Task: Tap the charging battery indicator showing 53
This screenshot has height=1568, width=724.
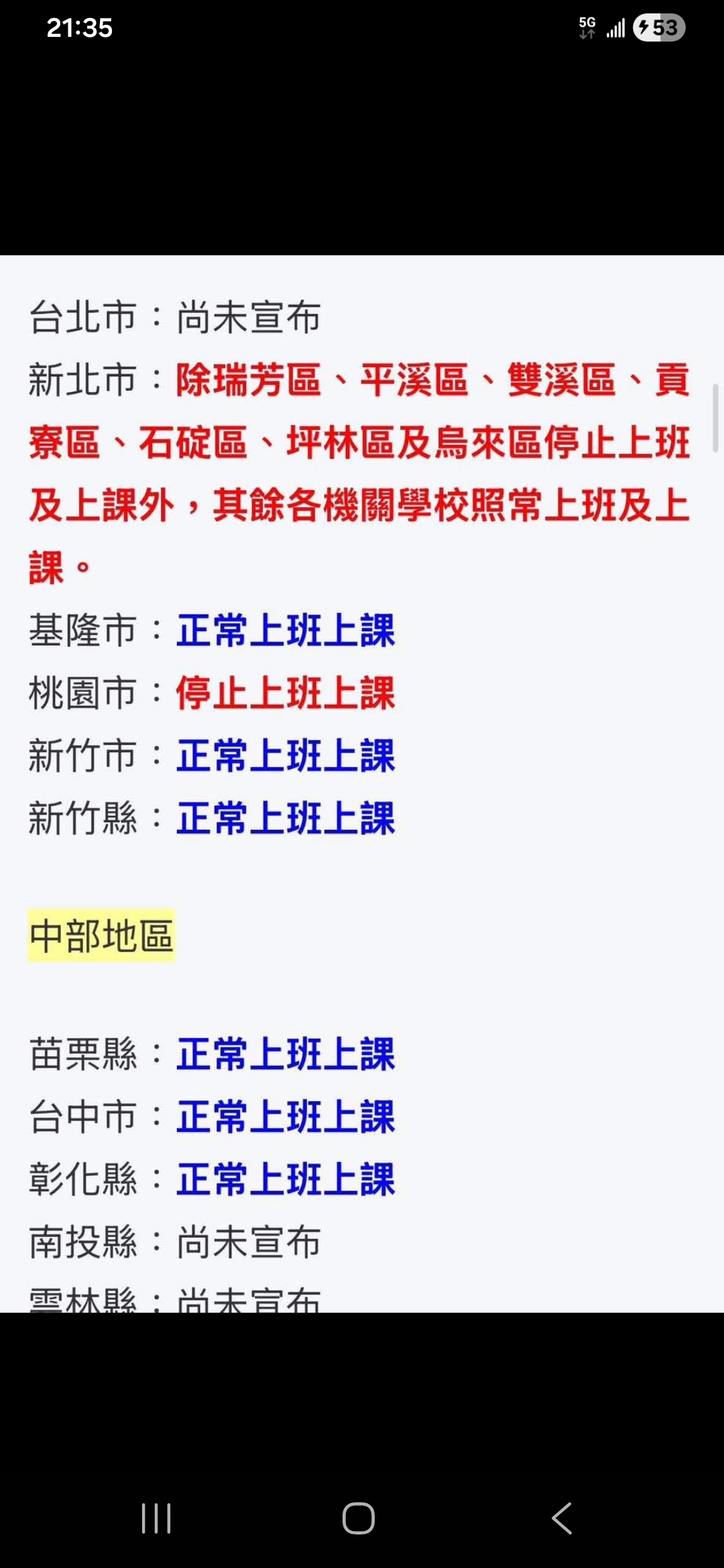Action: click(660, 27)
